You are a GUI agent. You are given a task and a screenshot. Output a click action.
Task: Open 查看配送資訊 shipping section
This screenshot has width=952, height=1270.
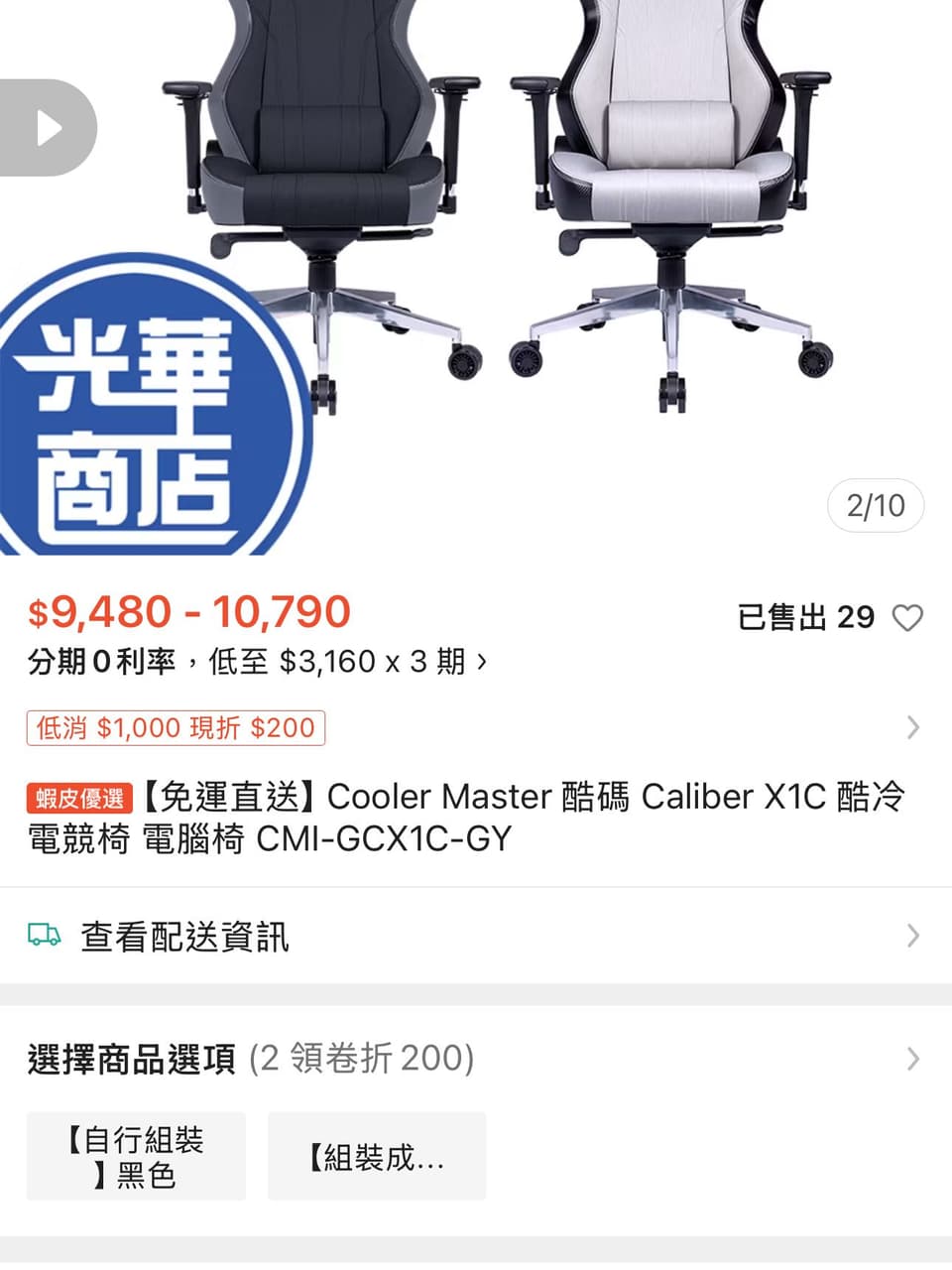click(186, 935)
